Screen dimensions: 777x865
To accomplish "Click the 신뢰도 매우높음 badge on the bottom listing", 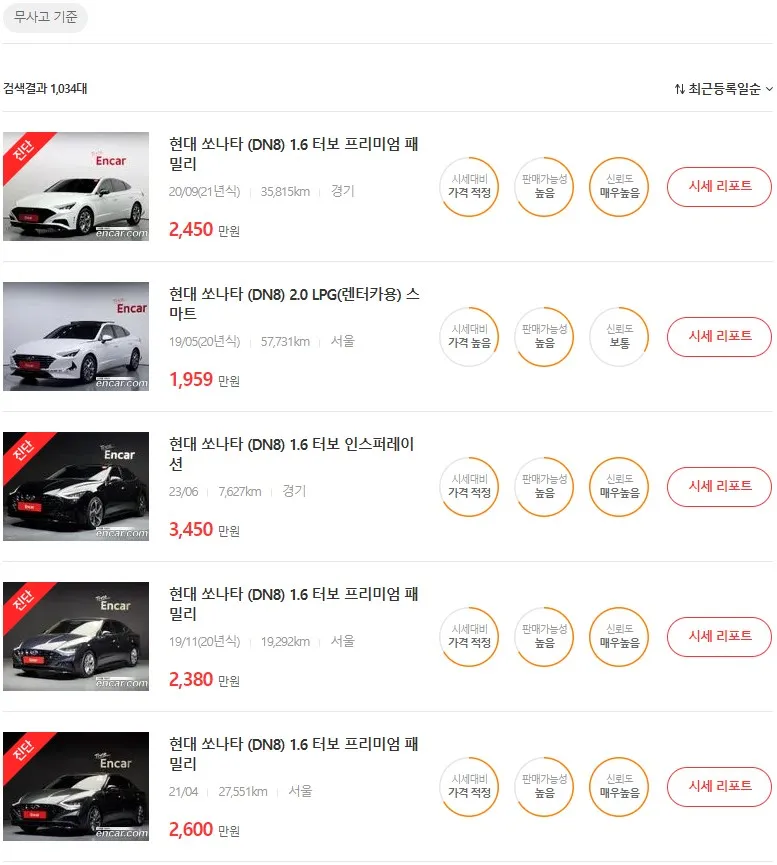I will pyautogui.click(x=617, y=787).
